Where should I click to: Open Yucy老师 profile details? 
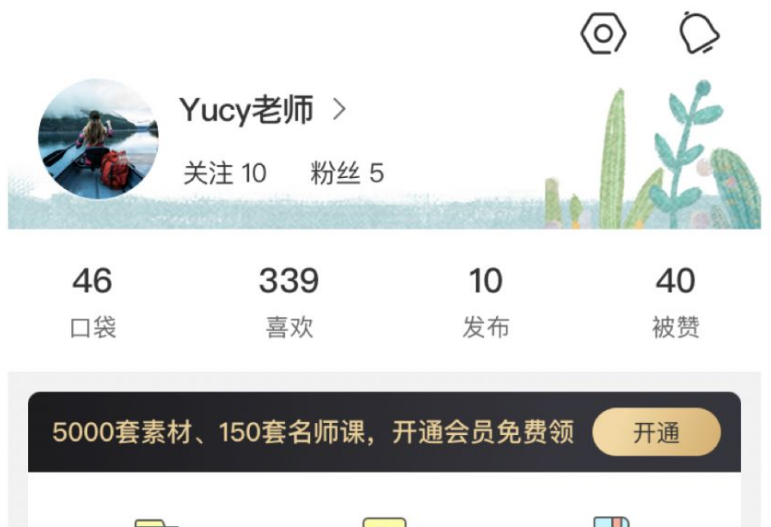(262, 110)
